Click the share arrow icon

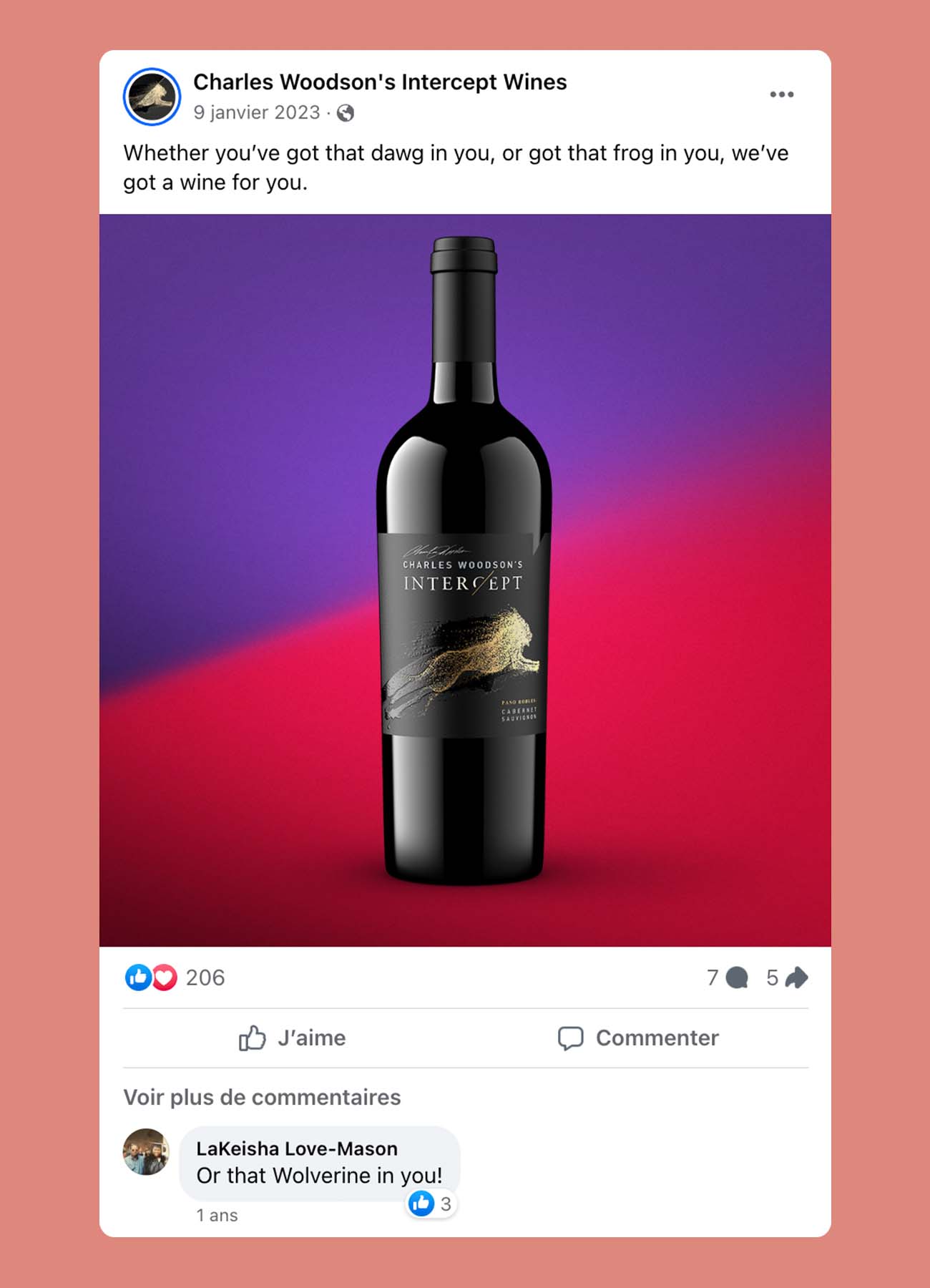click(797, 978)
